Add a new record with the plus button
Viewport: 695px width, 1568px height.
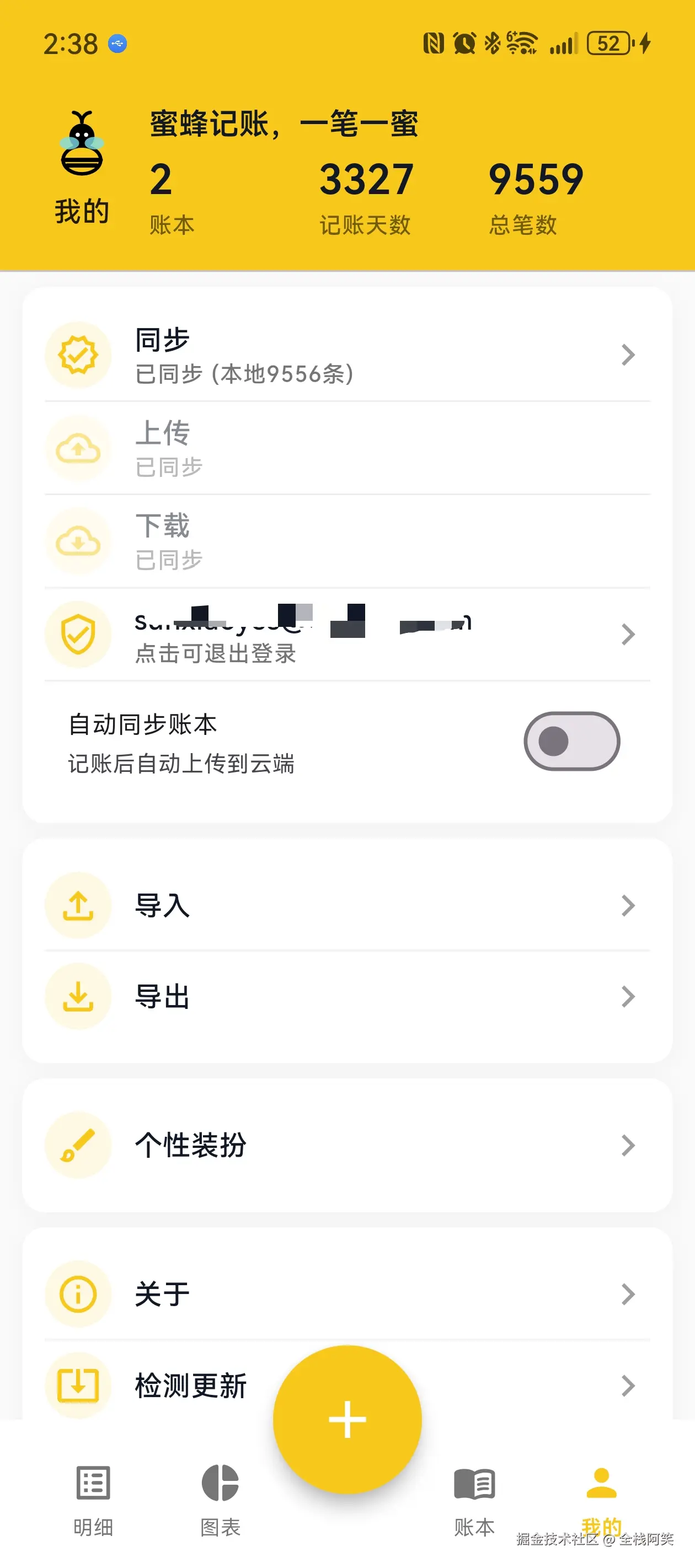click(x=347, y=1420)
